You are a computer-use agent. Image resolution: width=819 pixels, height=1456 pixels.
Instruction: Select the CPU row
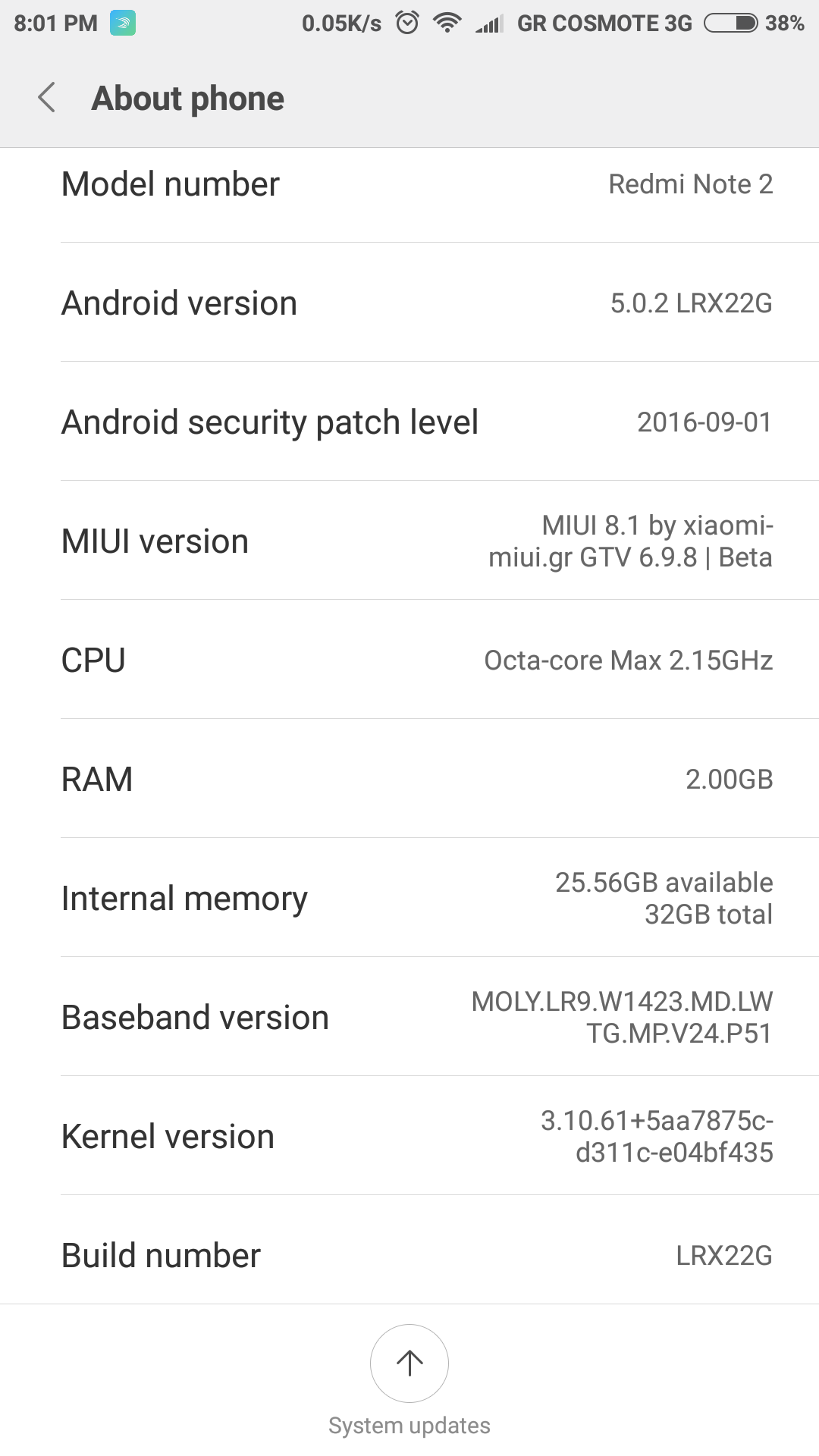pos(409,660)
